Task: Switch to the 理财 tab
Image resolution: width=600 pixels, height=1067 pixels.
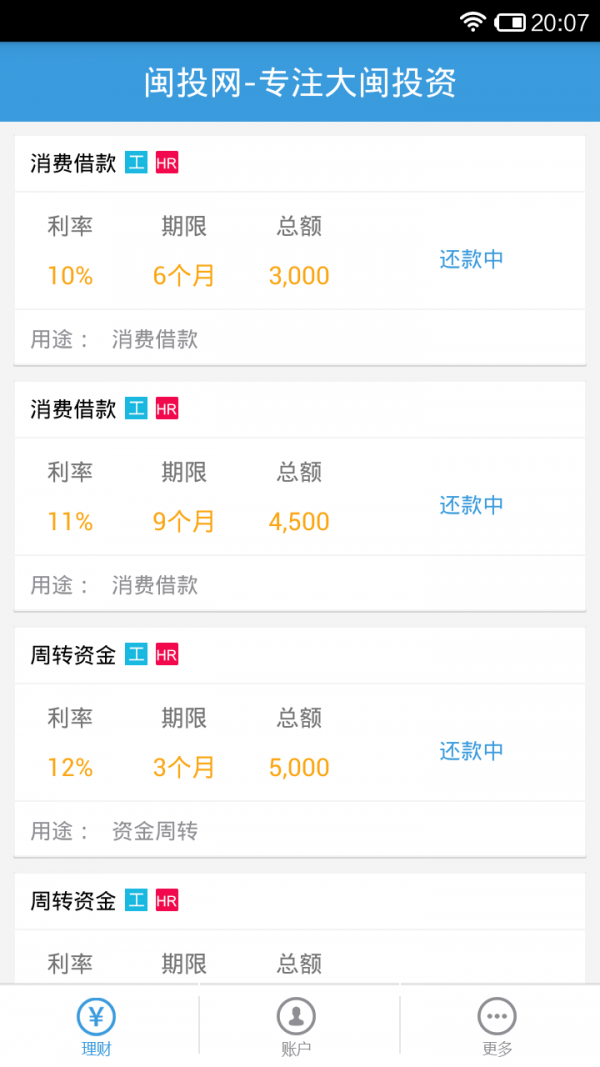Action: pyautogui.click(x=99, y=1025)
